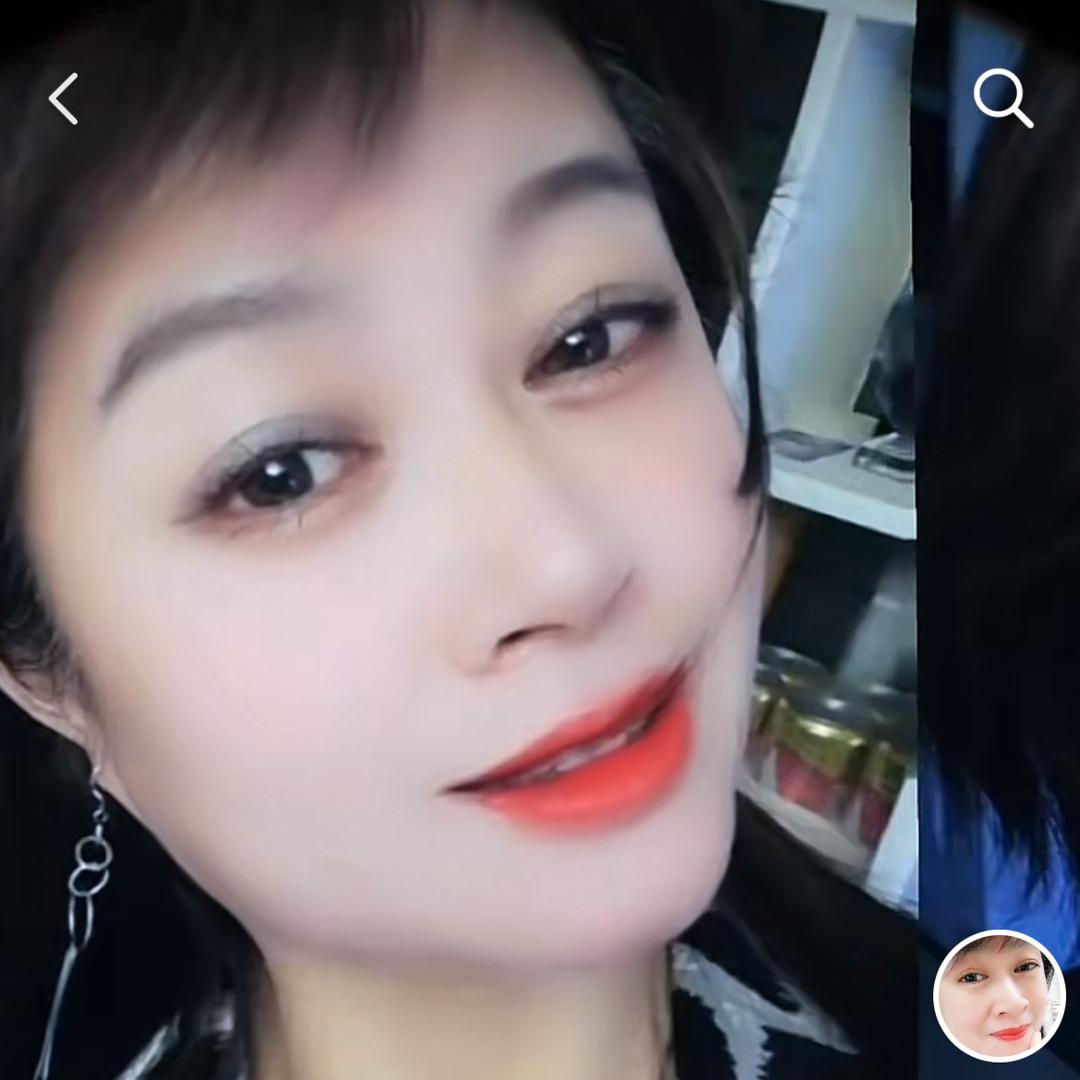Open the search magnifier icon
The width and height of the screenshot is (1080, 1080).
pyautogui.click(x=1002, y=98)
